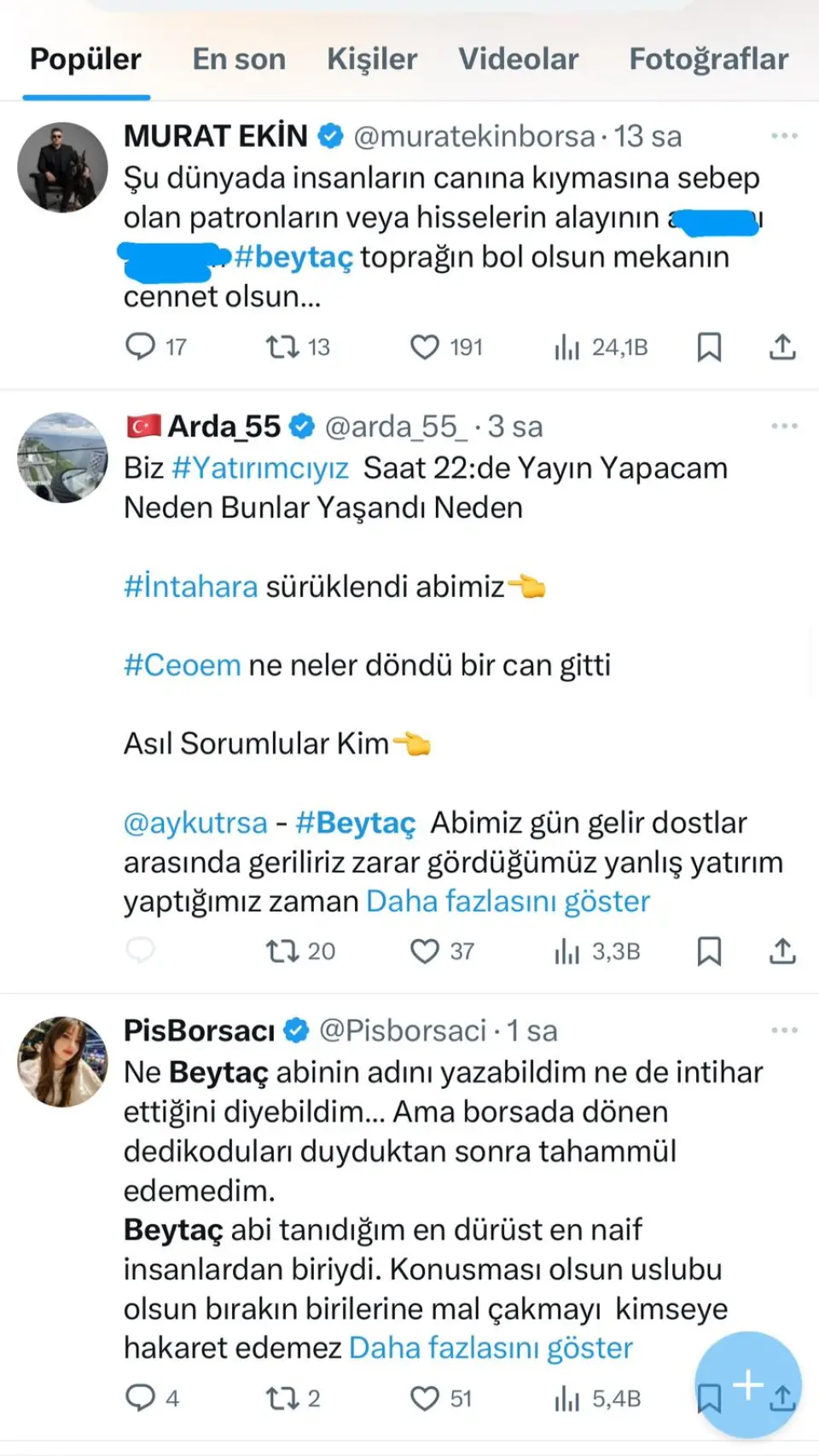Bookmark Arda_55's post
The image size is (819, 1456).
coord(709,951)
